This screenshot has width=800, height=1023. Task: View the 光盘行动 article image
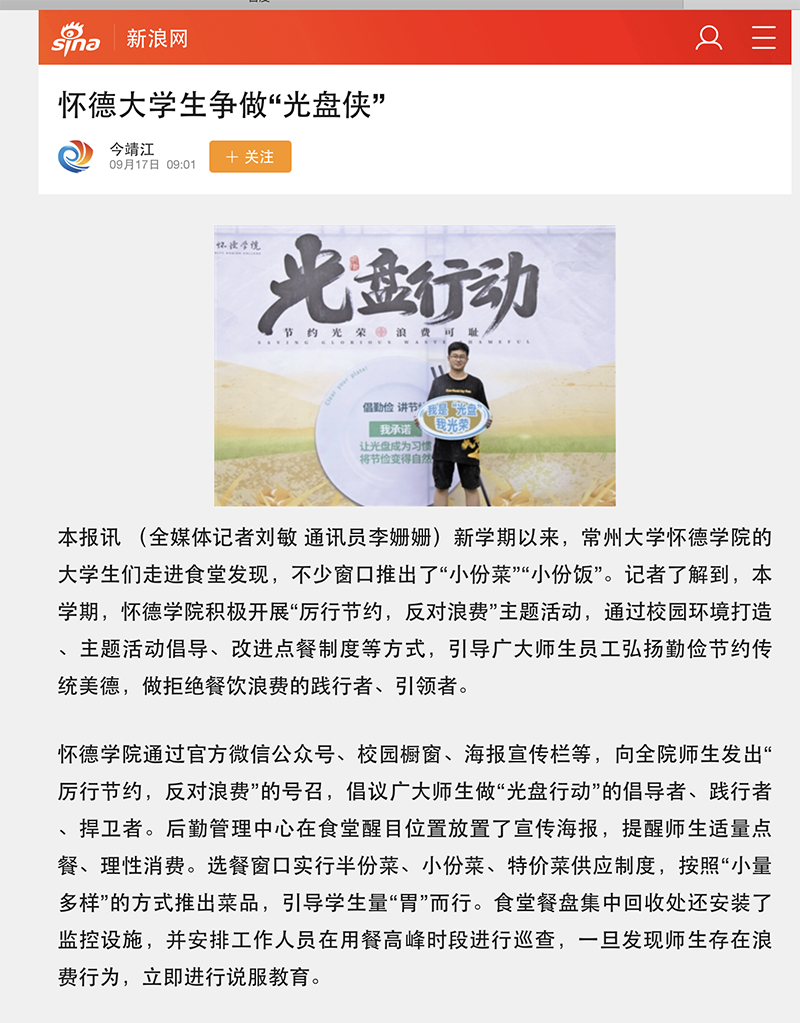[x=414, y=365]
